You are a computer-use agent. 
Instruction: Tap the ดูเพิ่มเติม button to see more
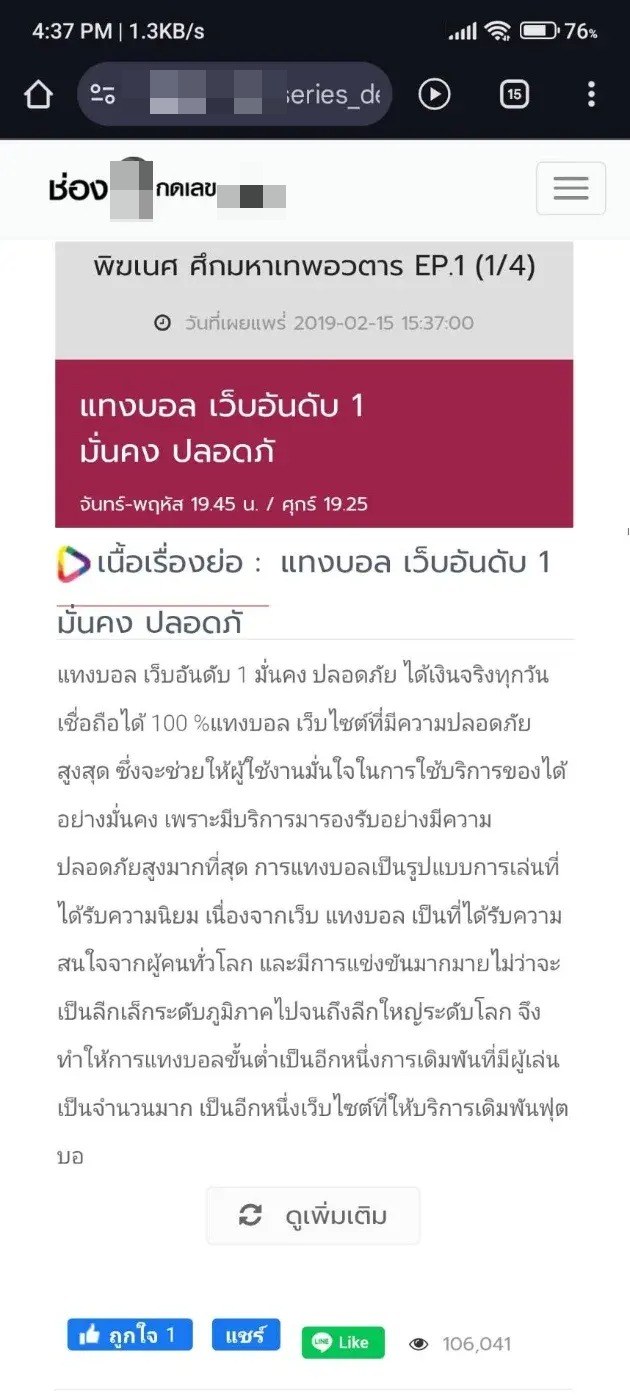coord(313,1216)
